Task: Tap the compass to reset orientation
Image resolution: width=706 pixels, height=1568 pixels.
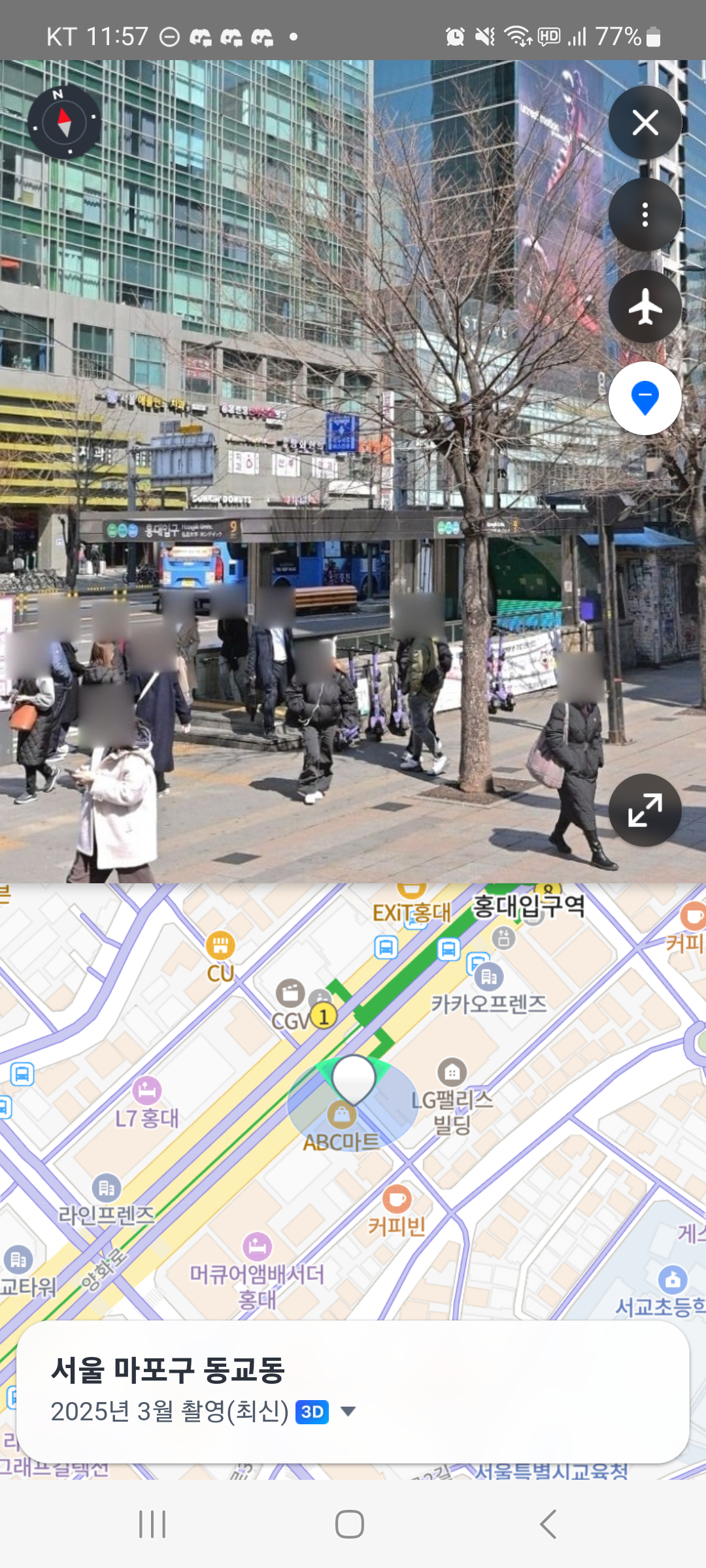Action: click(x=64, y=122)
